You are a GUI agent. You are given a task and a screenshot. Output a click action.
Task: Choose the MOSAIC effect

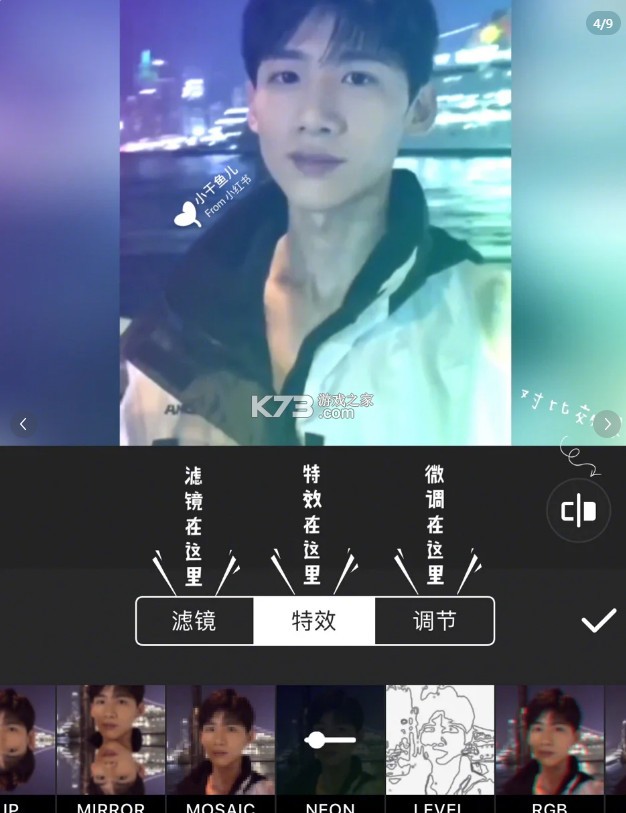click(x=220, y=745)
